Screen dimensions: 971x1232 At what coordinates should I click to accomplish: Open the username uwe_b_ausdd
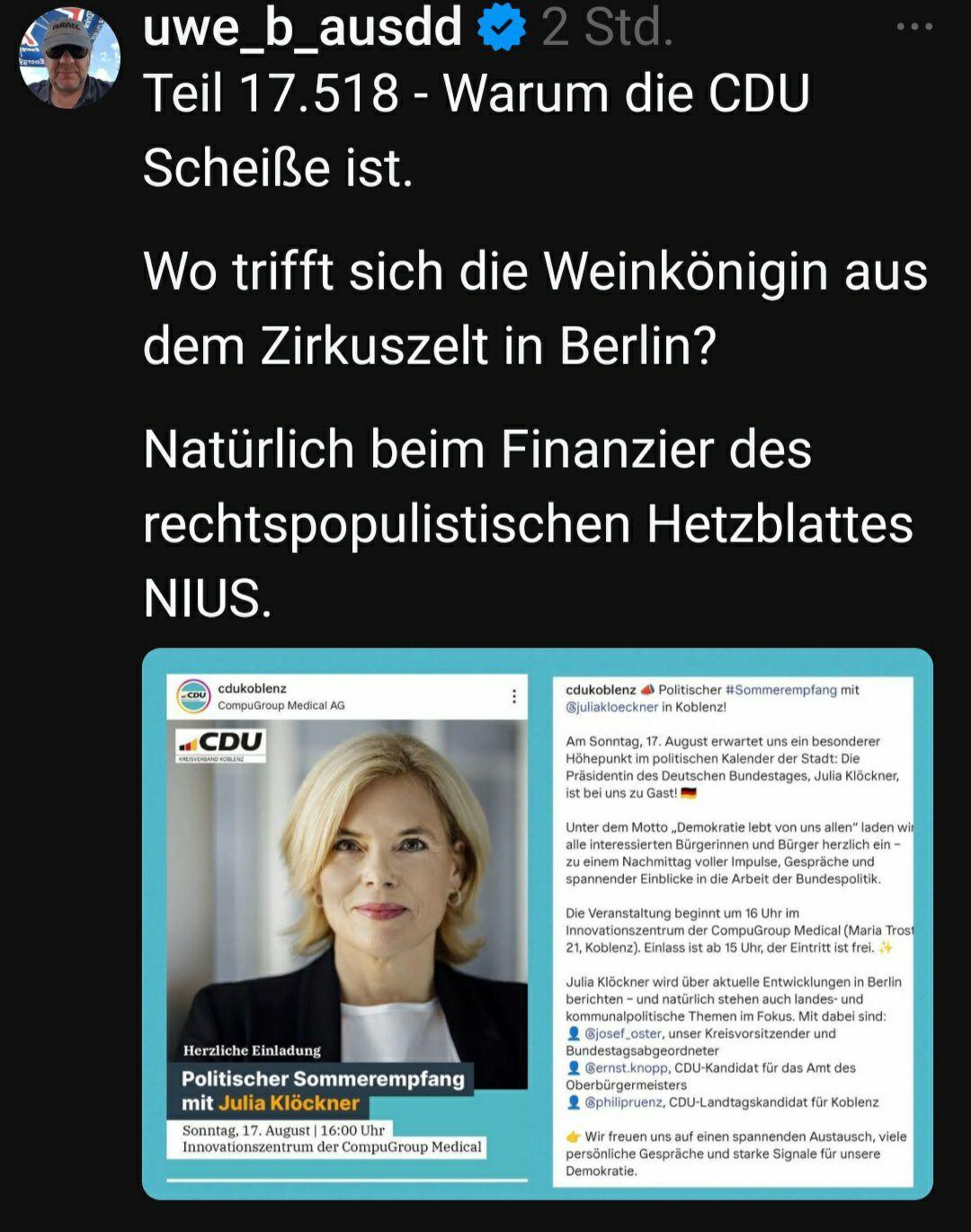[302, 27]
